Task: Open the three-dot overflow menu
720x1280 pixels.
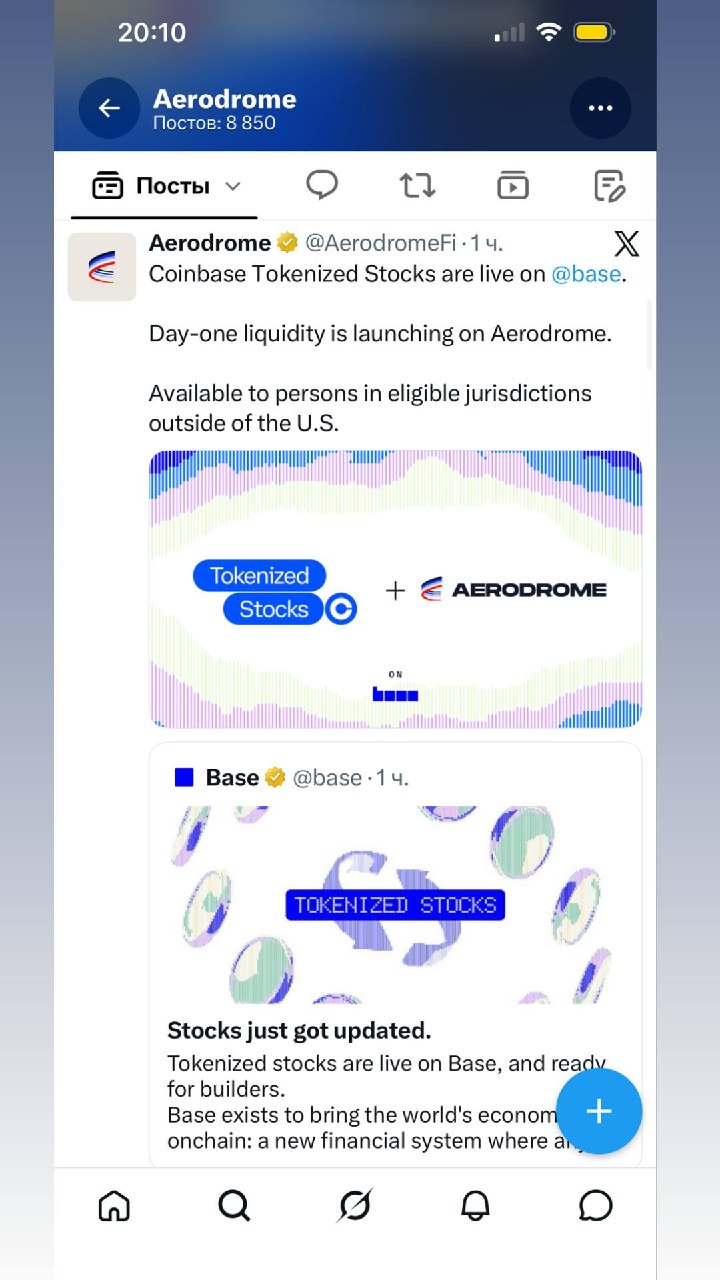Action: 600,108
